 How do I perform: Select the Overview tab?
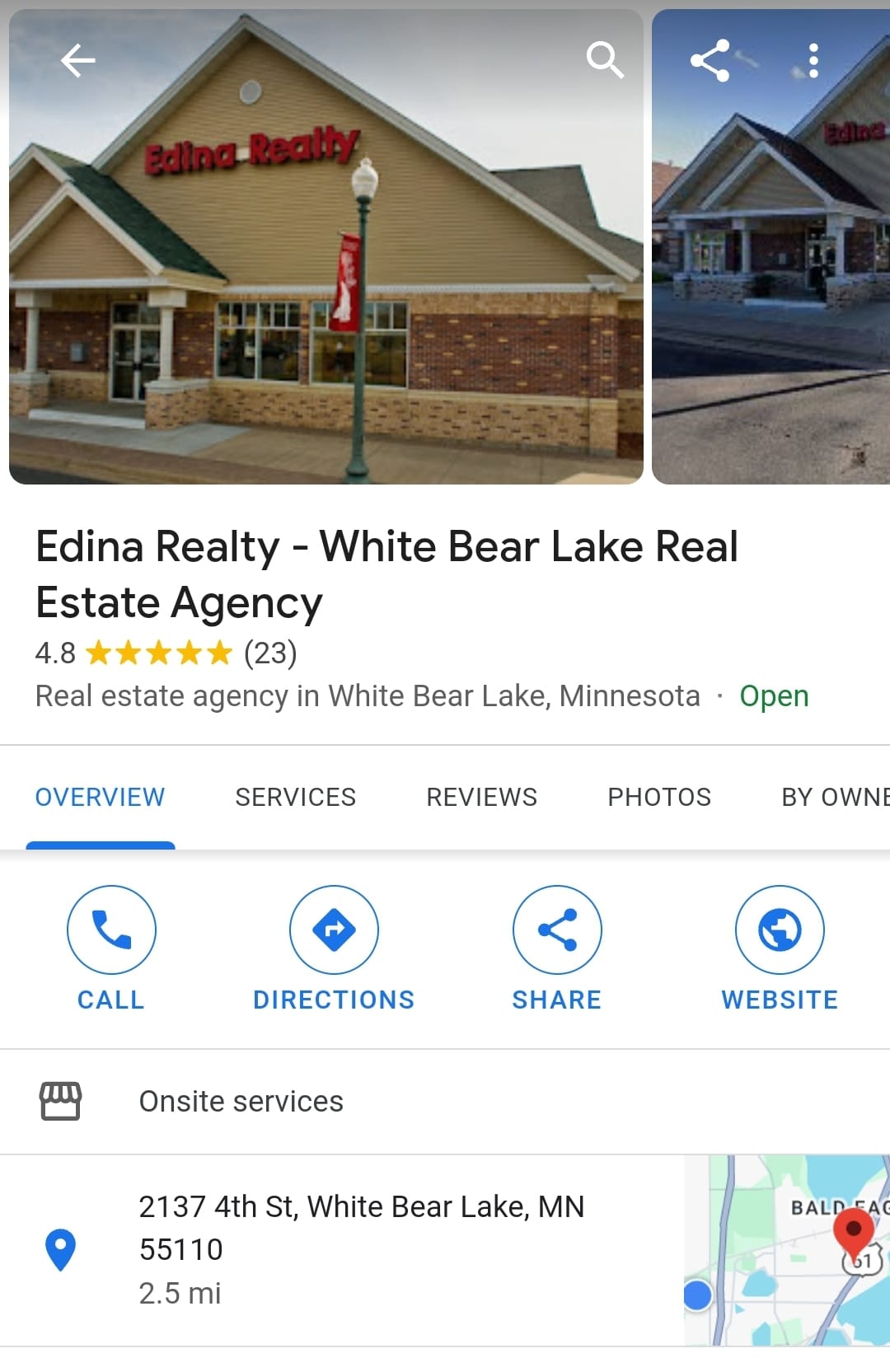click(100, 797)
